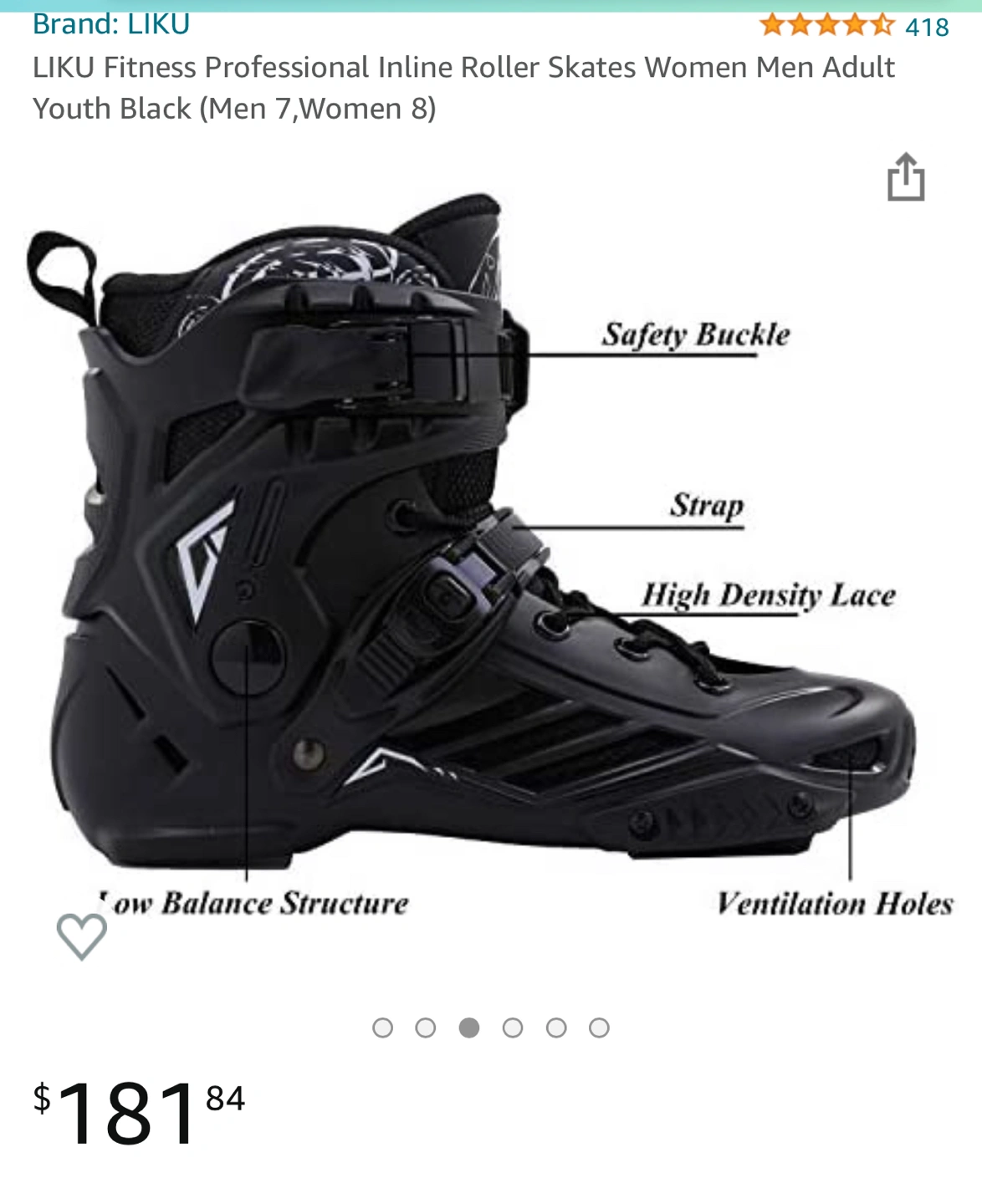This screenshot has height=1204, width=982.
Task: Jump to the first product image dot
Action: (x=383, y=1028)
